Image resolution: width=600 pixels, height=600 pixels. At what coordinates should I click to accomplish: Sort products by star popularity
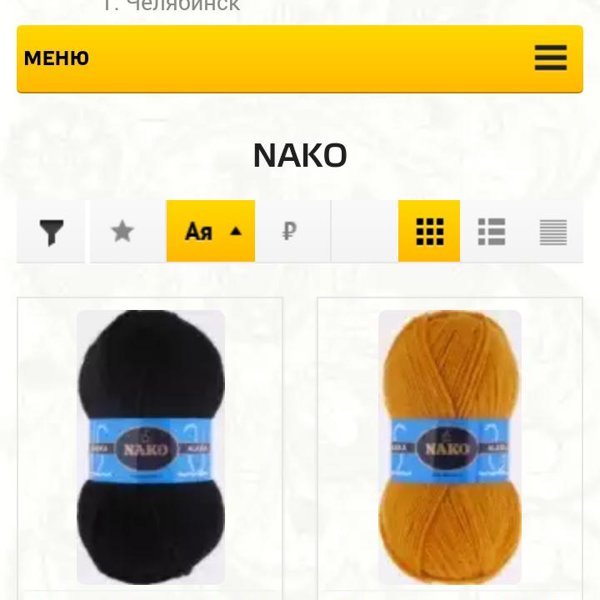(x=122, y=232)
